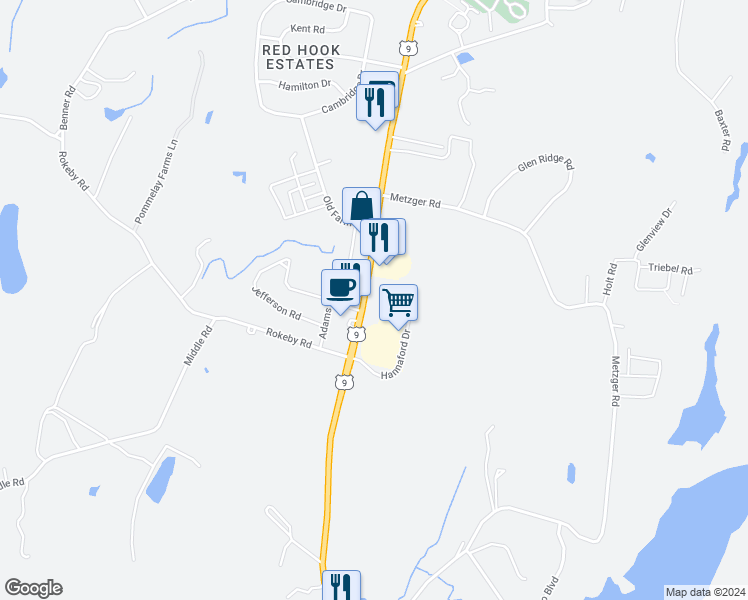
Task: Open the restaurant marker near Red Hook Estates
Action: tap(375, 101)
